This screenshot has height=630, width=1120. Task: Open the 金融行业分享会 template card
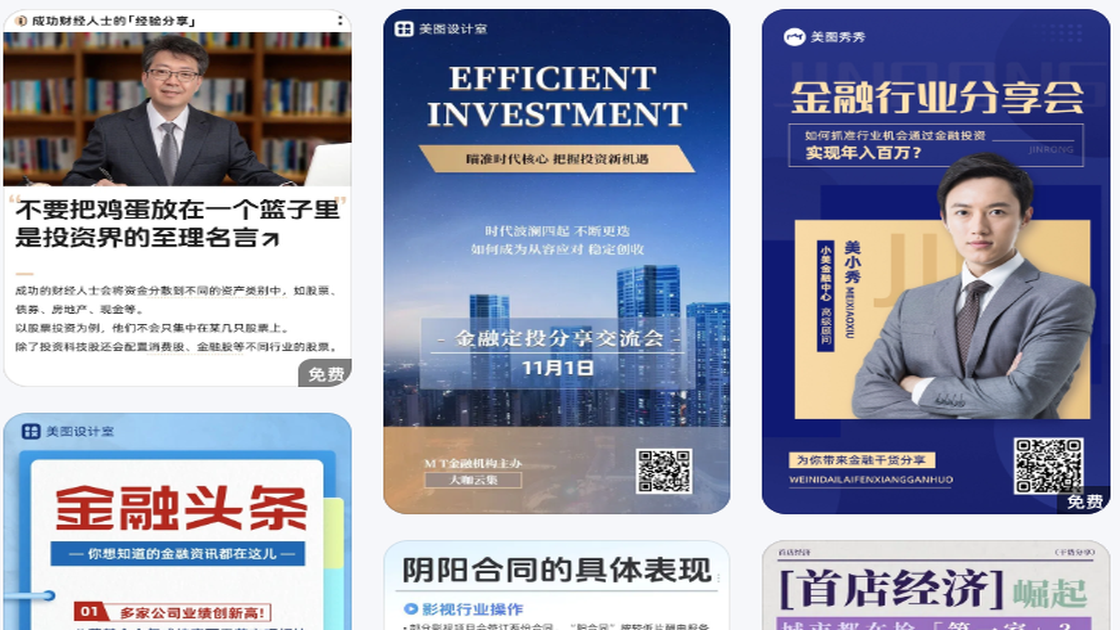click(935, 262)
